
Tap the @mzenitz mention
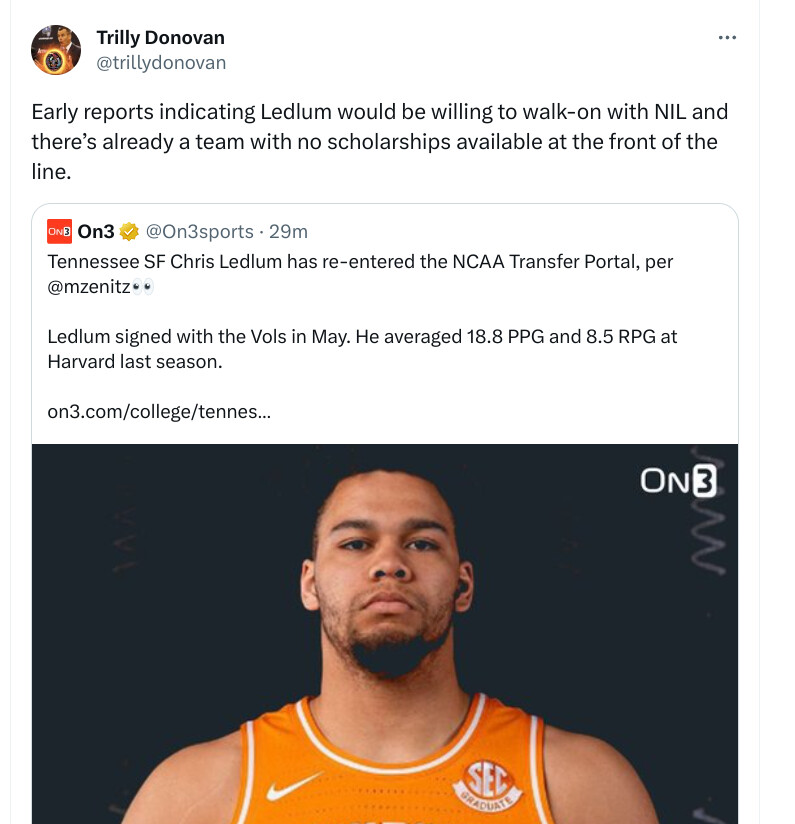pyautogui.click(x=90, y=287)
